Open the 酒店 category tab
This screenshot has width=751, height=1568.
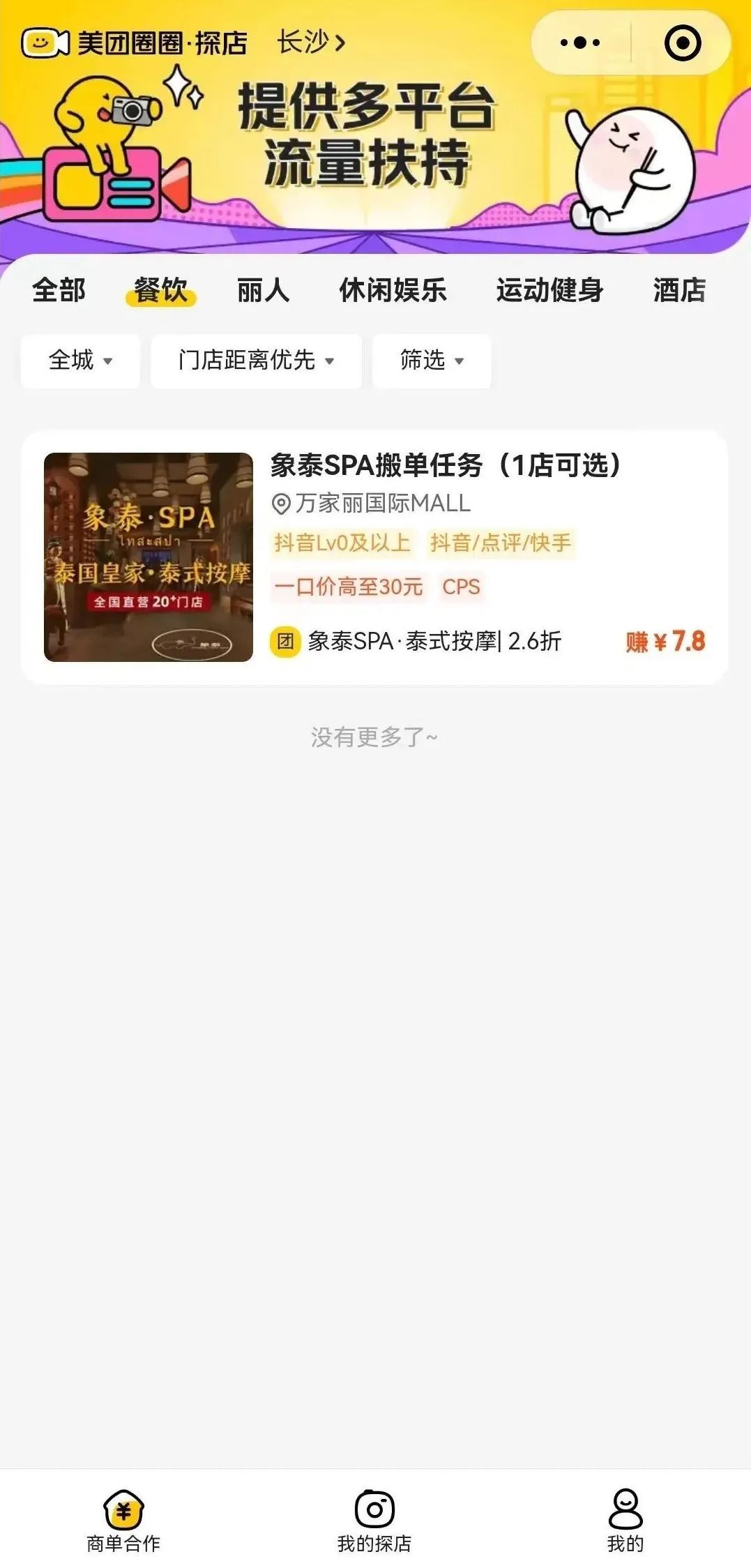coord(679,290)
